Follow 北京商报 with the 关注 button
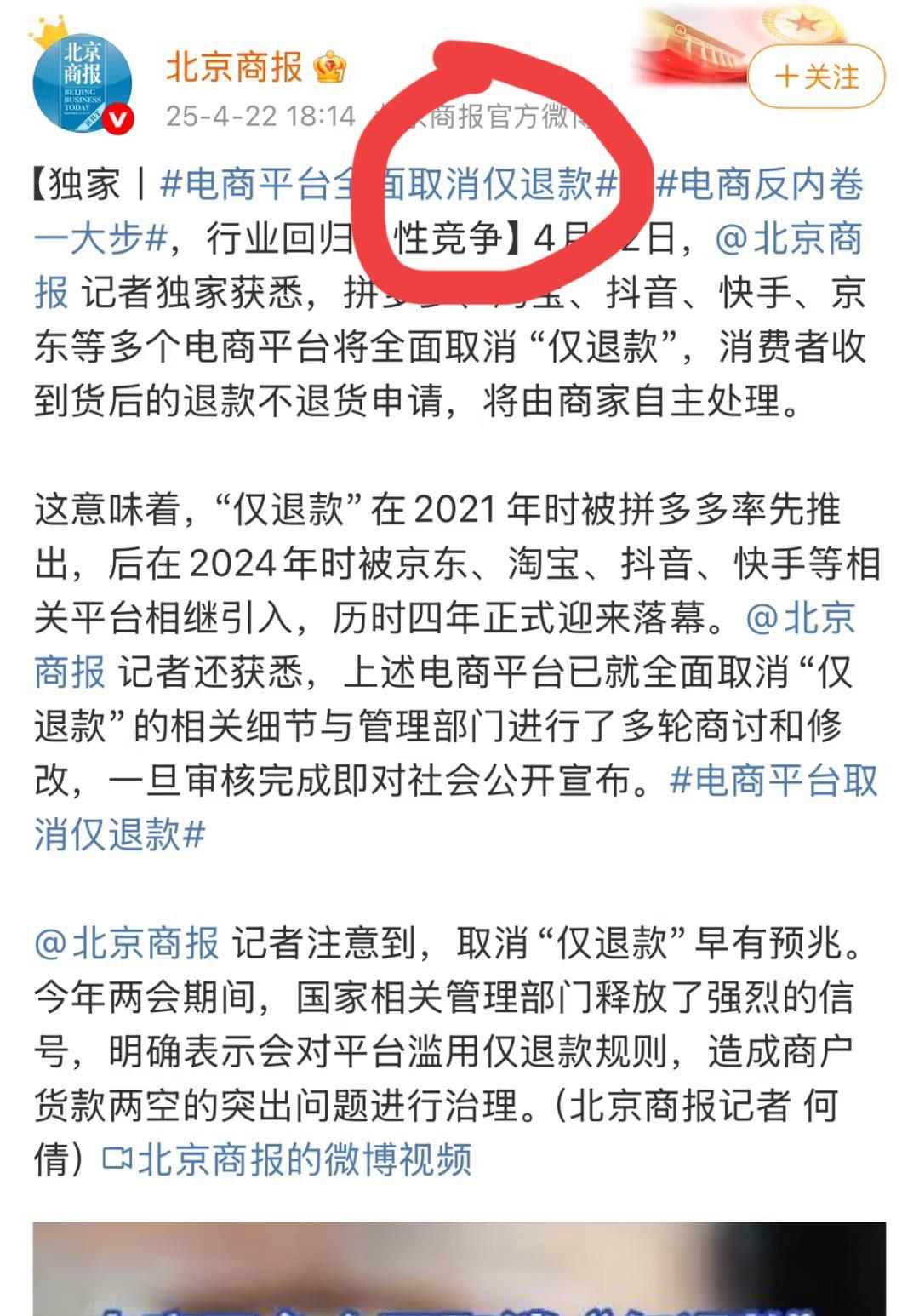919x1316 pixels. pos(816,77)
